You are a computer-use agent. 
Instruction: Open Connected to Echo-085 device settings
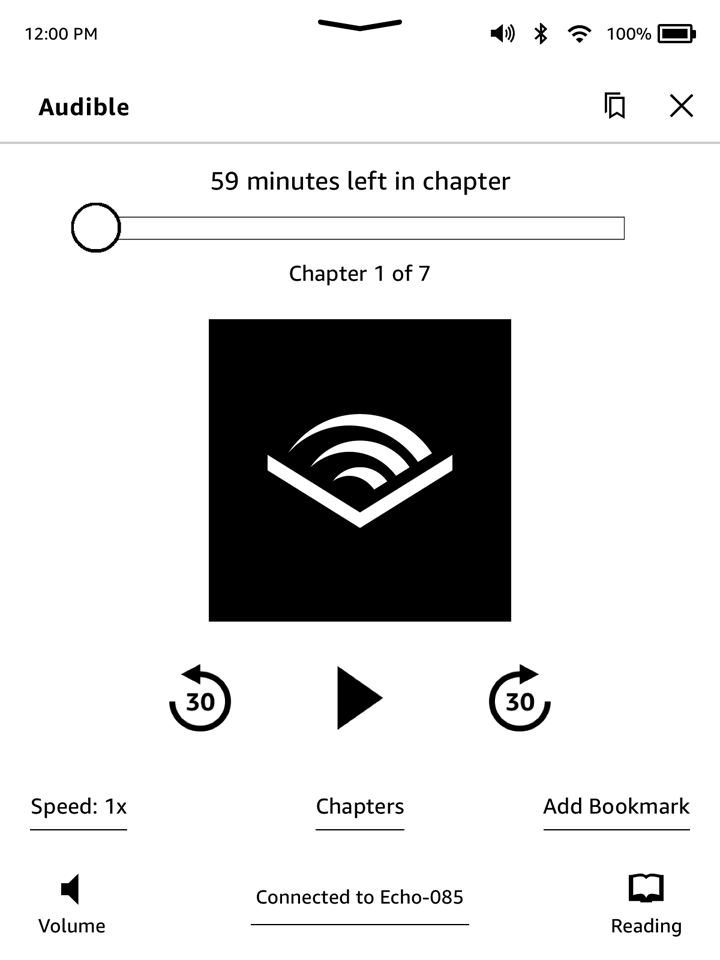click(x=360, y=897)
